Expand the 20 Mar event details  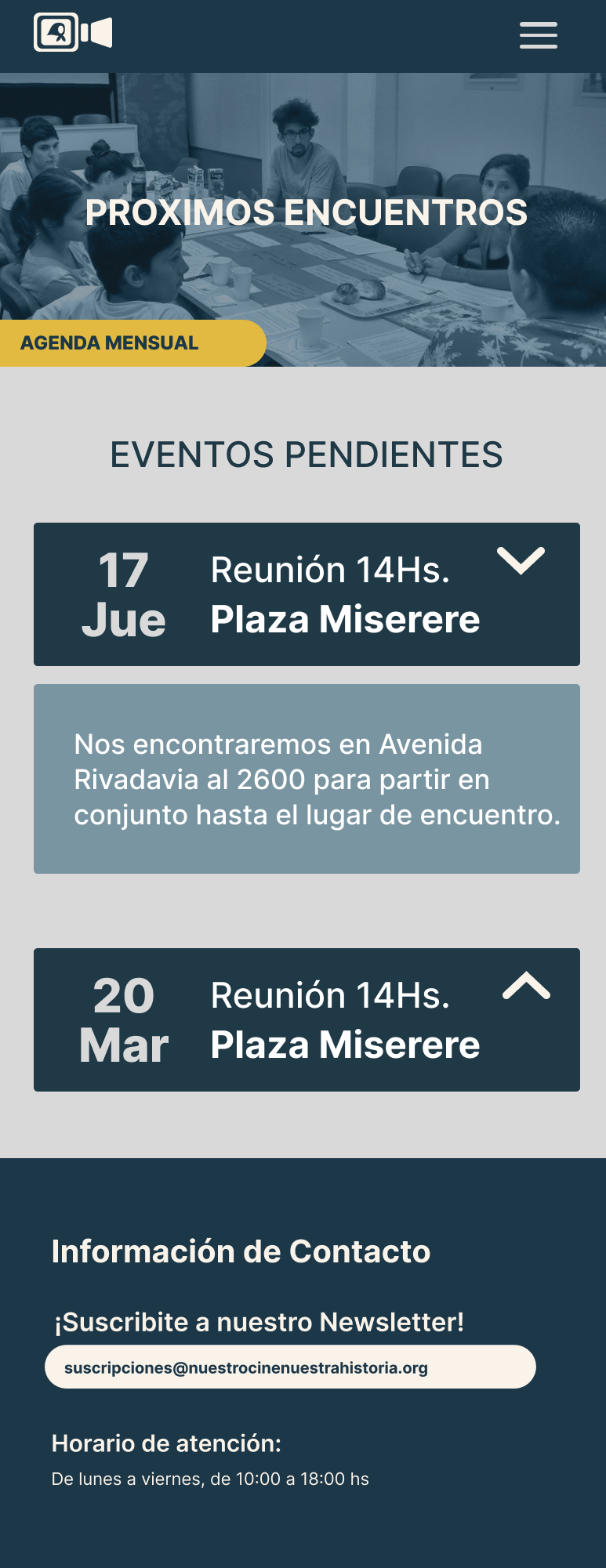526,986
